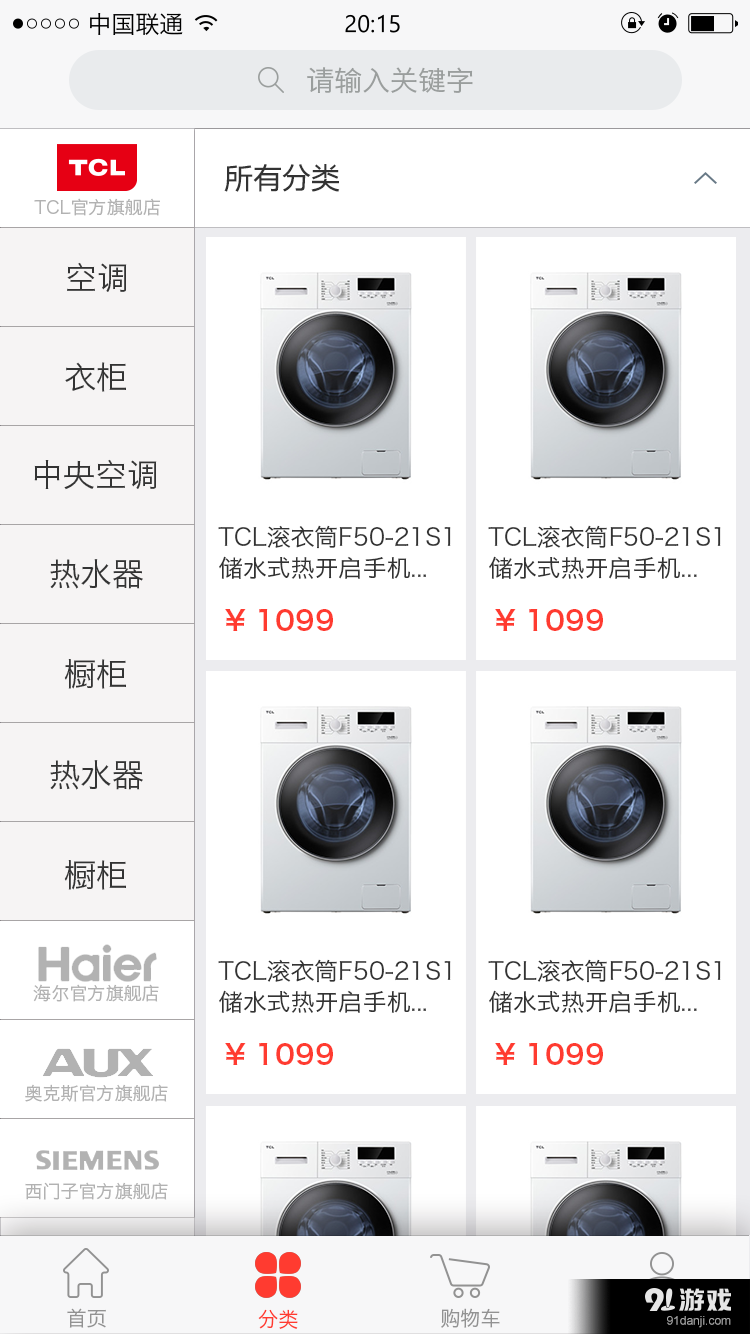The image size is (750, 1334).
Task: Open the 热水器 category
Action: [97, 575]
